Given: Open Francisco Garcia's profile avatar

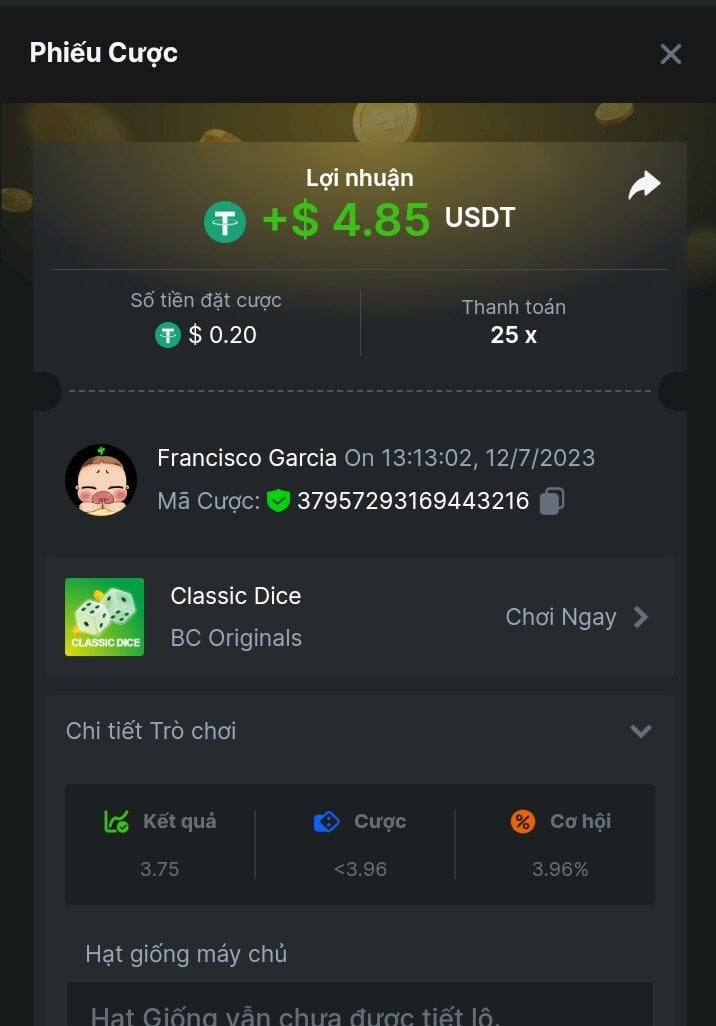Looking at the screenshot, I should pyautogui.click(x=101, y=480).
